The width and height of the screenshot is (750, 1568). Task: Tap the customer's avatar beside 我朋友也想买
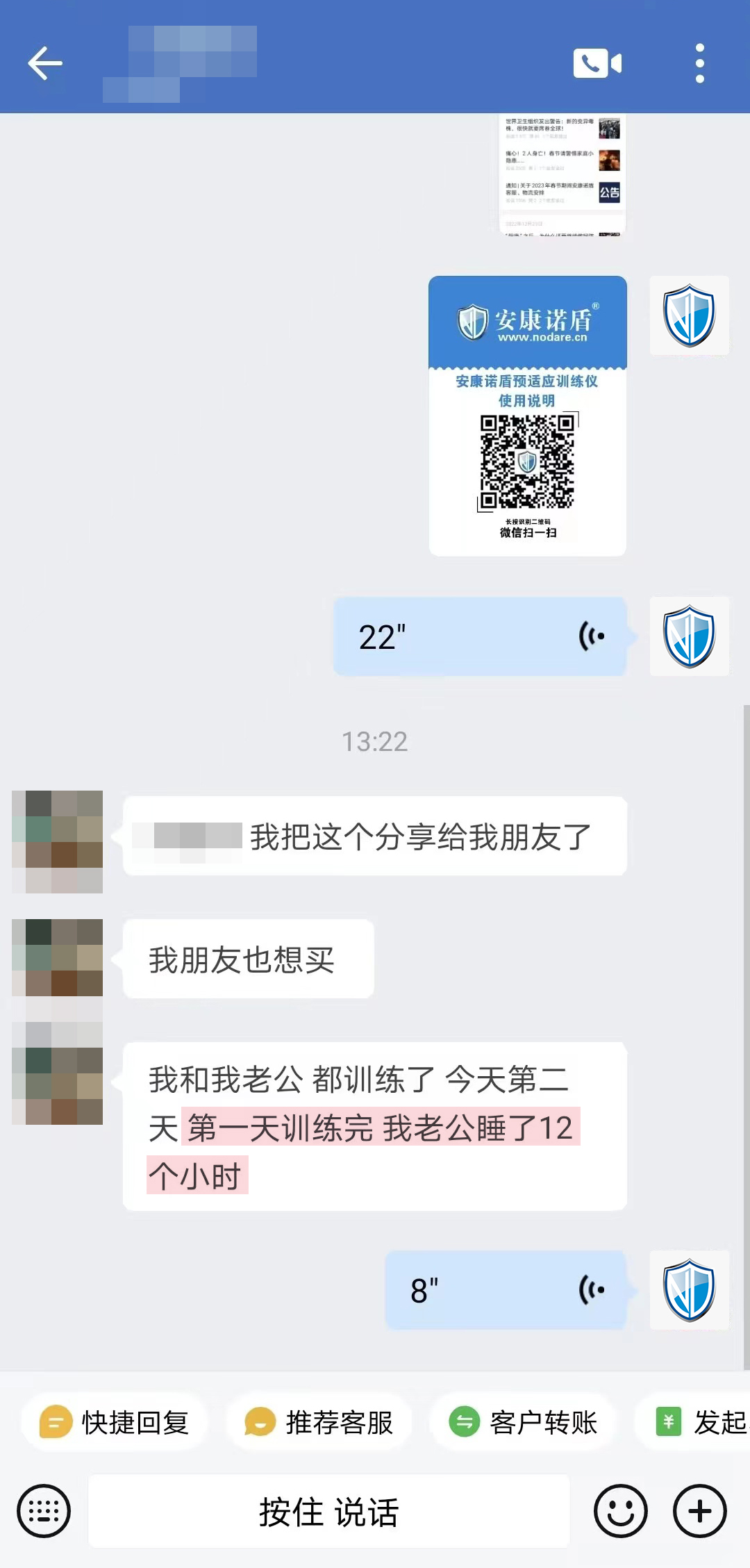[x=58, y=959]
